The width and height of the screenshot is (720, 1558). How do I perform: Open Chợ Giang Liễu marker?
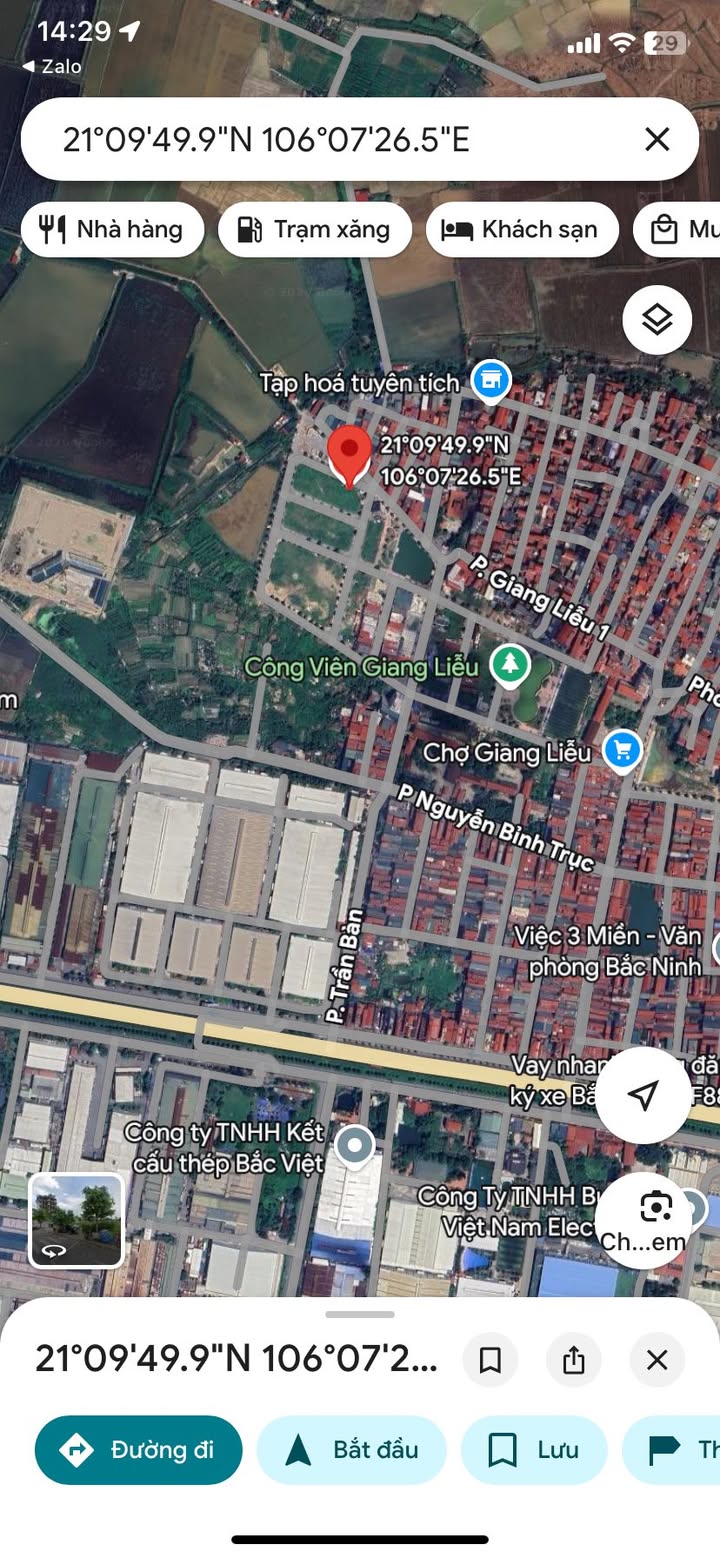[x=622, y=751]
